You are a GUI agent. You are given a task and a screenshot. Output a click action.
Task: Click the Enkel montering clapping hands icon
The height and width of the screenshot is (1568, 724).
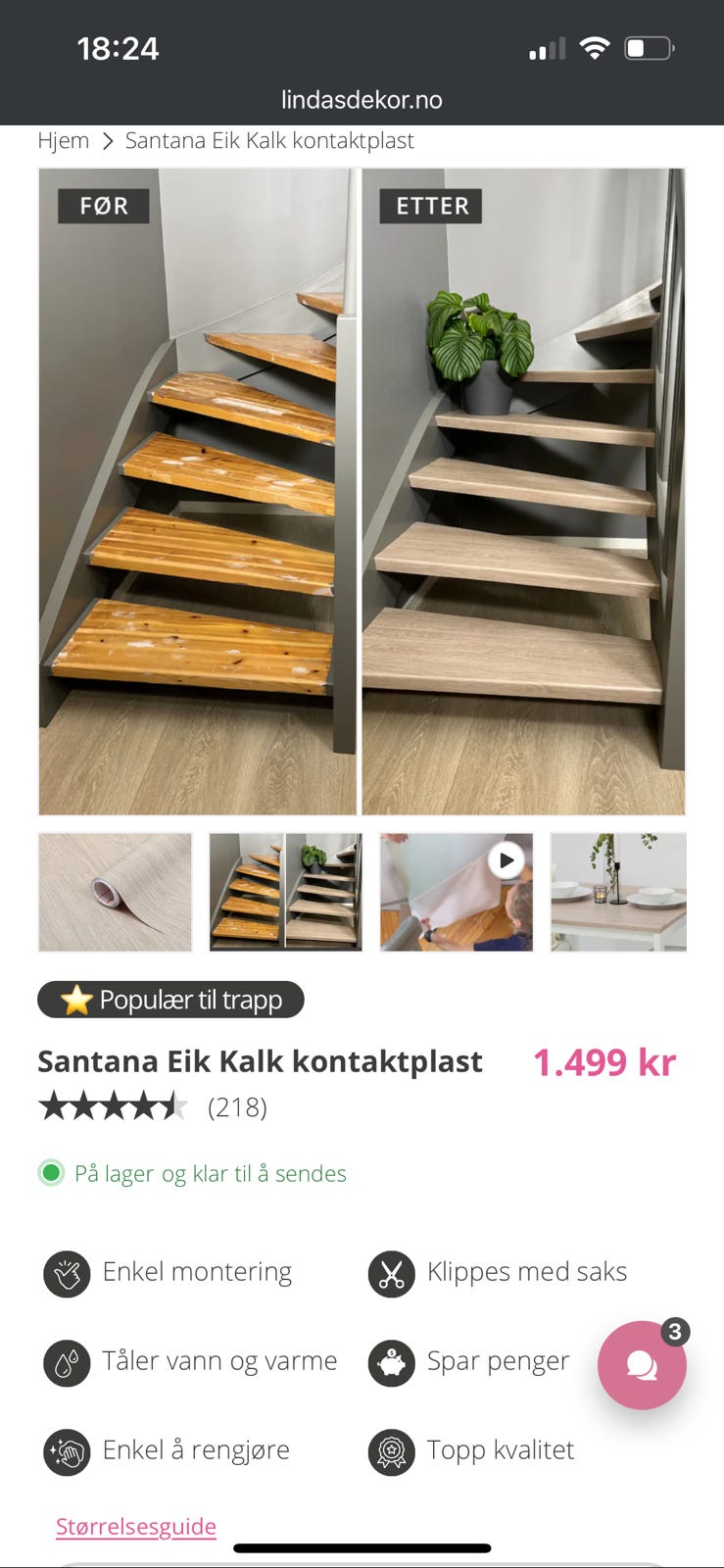click(x=66, y=1272)
